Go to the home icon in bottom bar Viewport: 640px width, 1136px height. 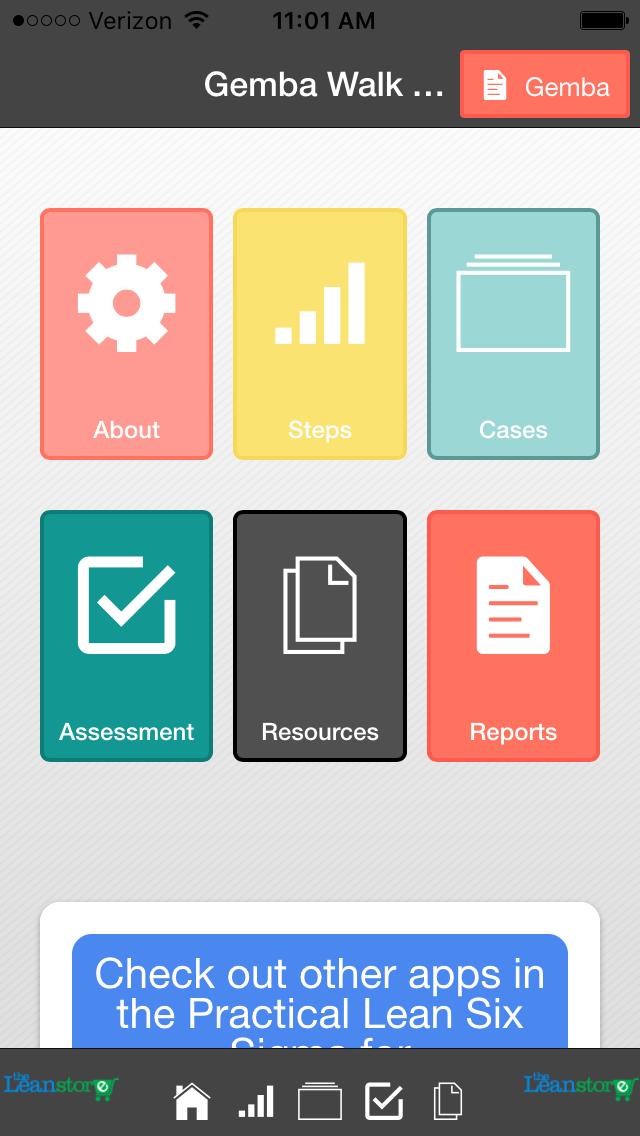point(192,1101)
